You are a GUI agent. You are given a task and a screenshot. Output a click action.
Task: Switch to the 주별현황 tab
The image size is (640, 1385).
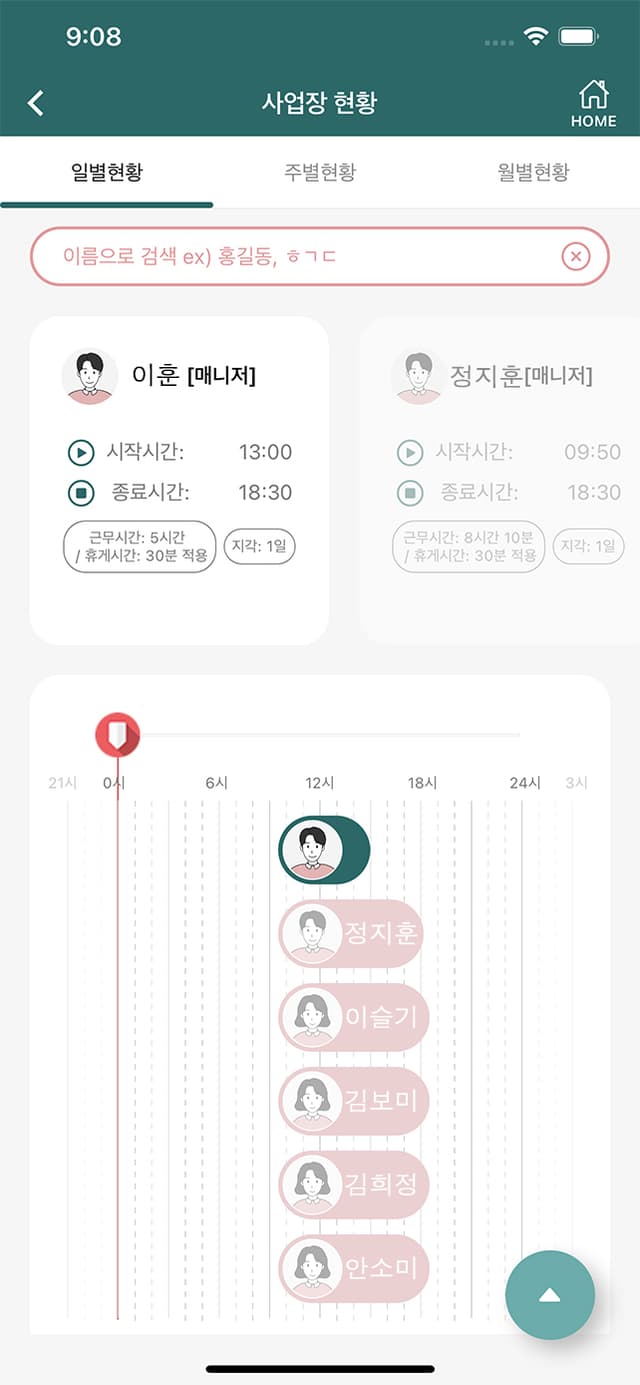coord(320,172)
